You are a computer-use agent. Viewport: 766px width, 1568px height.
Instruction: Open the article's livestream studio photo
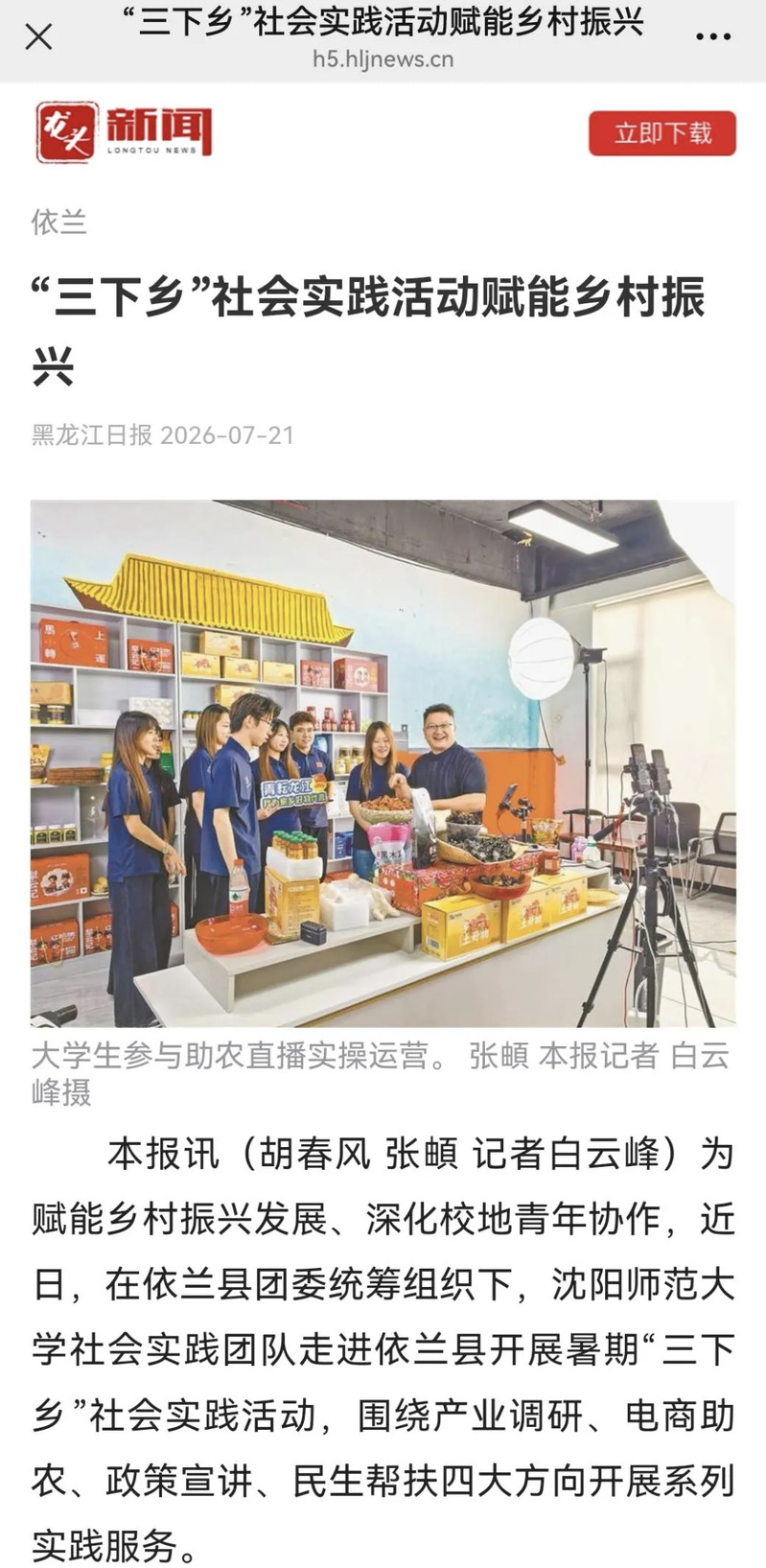click(x=383, y=762)
